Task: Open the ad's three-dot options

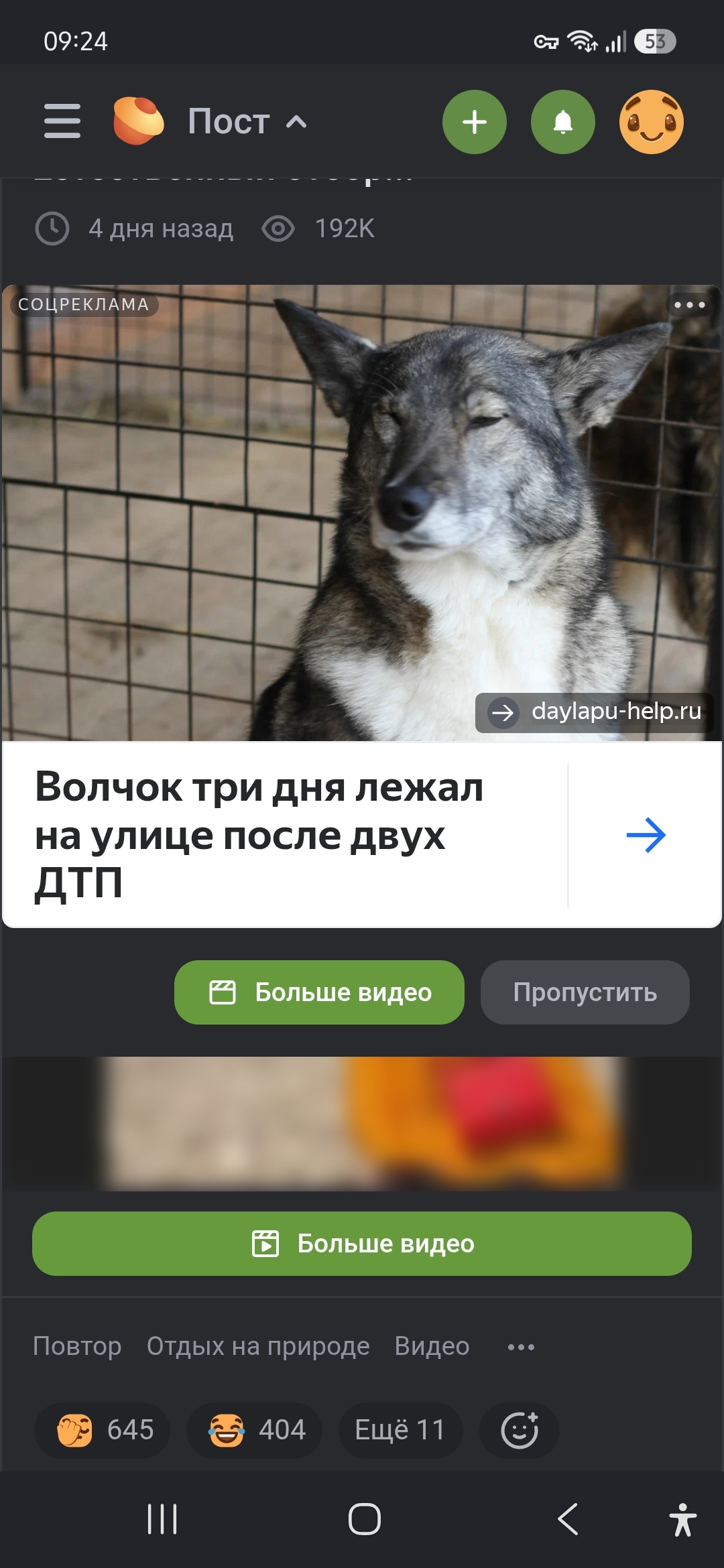Action: tap(689, 305)
